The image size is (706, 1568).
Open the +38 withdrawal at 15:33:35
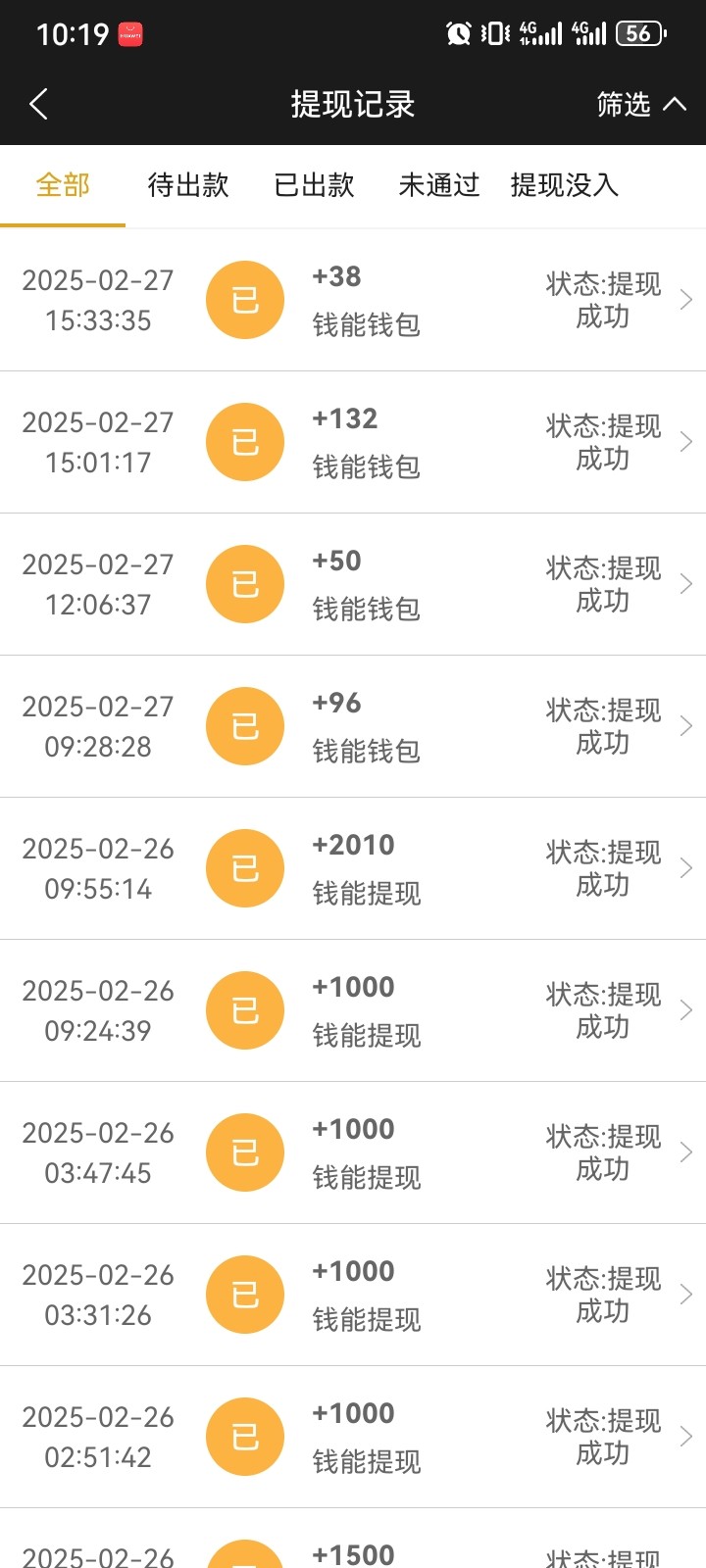(x=353, y=300)
